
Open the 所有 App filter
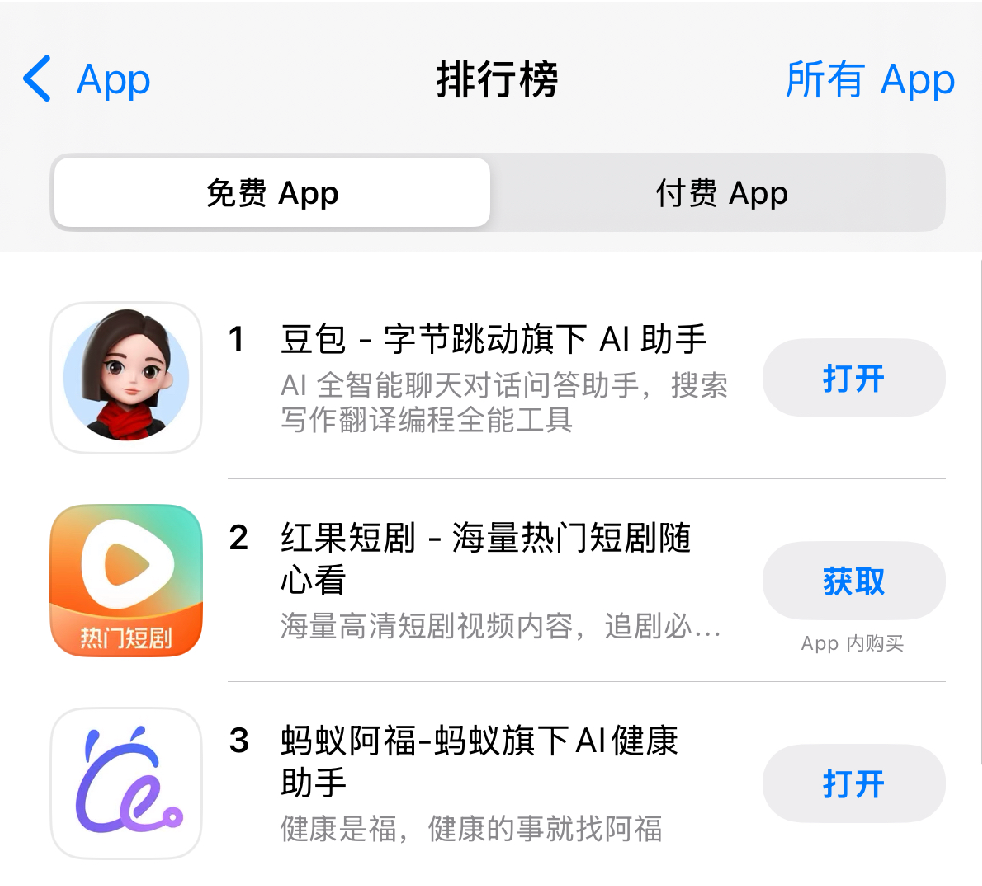(870, 80)
